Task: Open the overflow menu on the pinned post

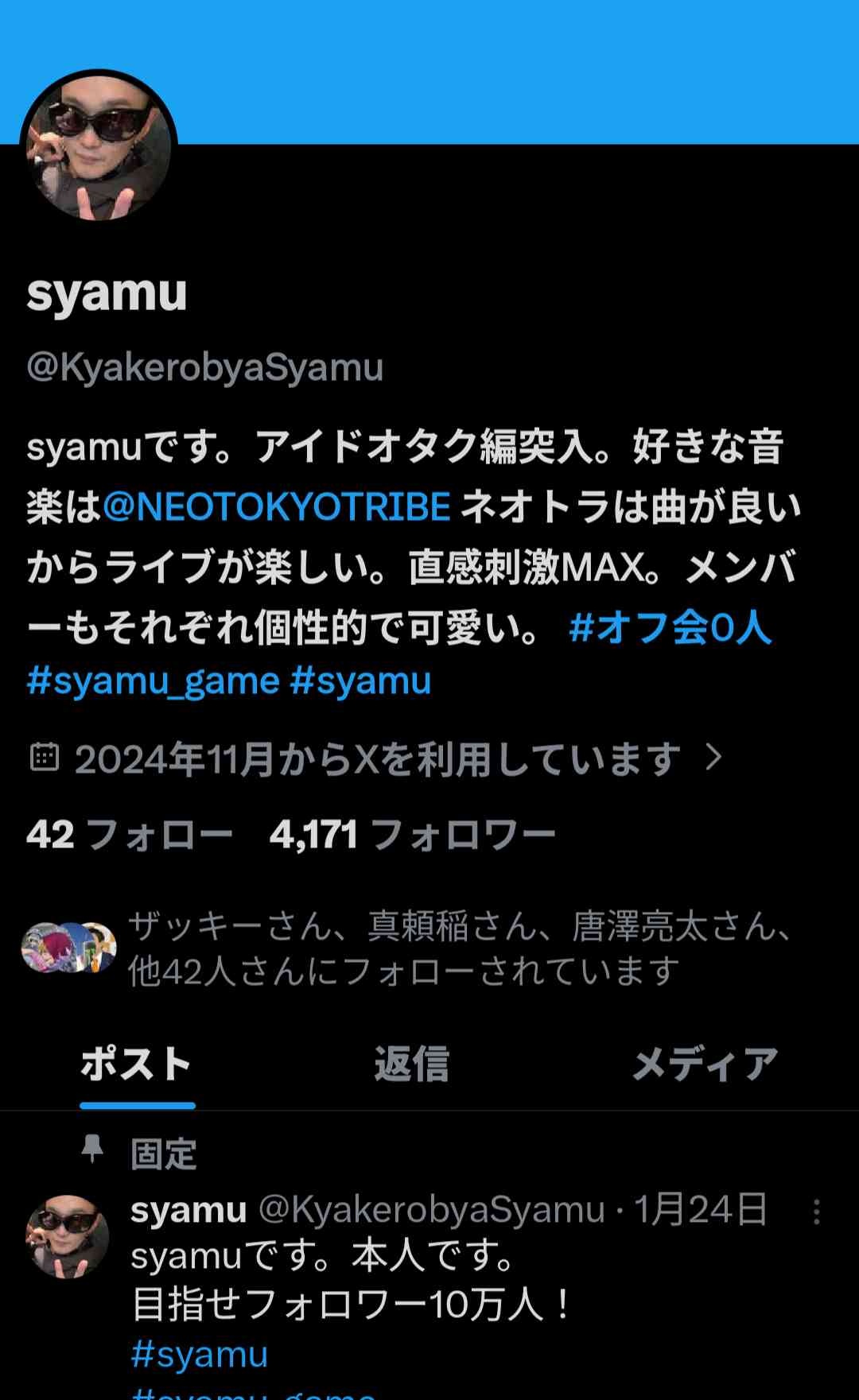Action: (x=816, y=1212)
